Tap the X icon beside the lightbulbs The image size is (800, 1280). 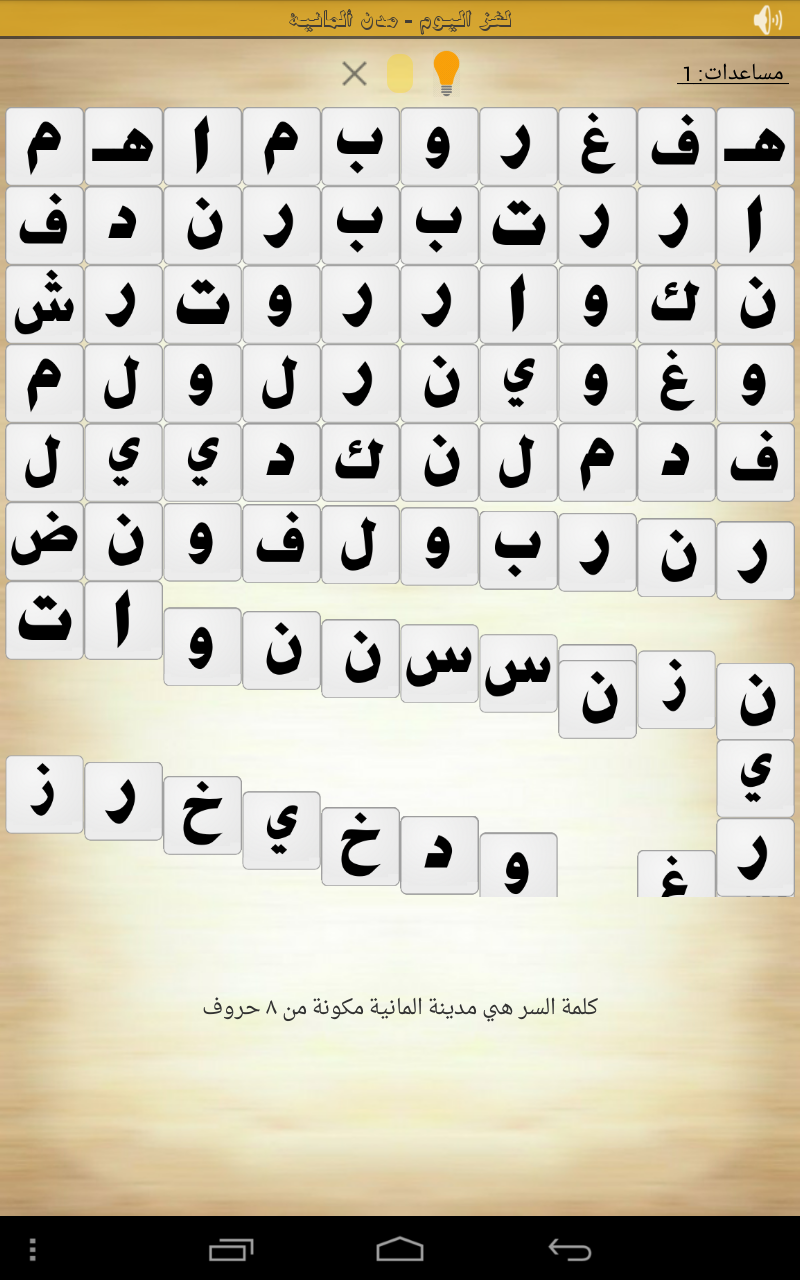pos(354,73)
